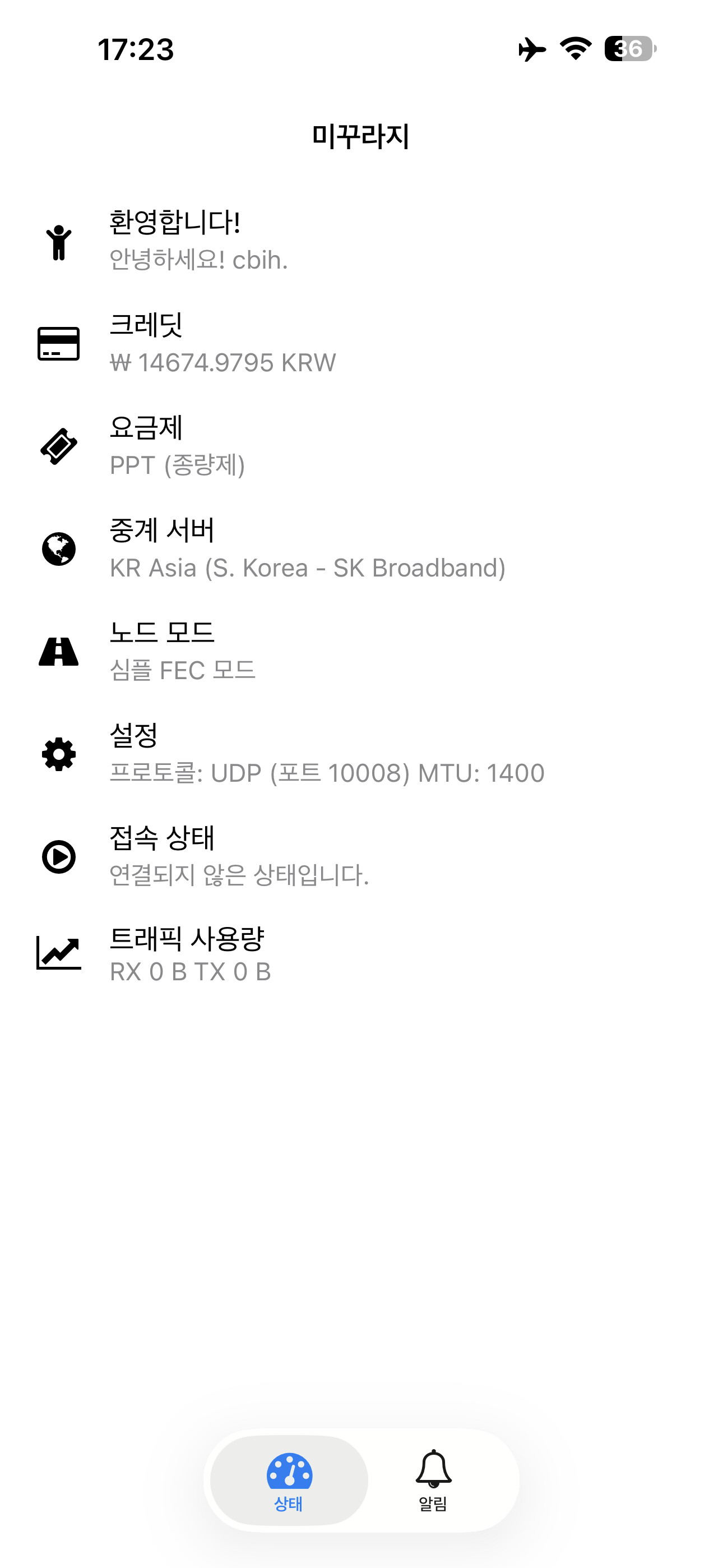Viewport: 723px width, 1568px height.
Task: Open the 환영합니다 welcome row
Action: pos(361,241)
